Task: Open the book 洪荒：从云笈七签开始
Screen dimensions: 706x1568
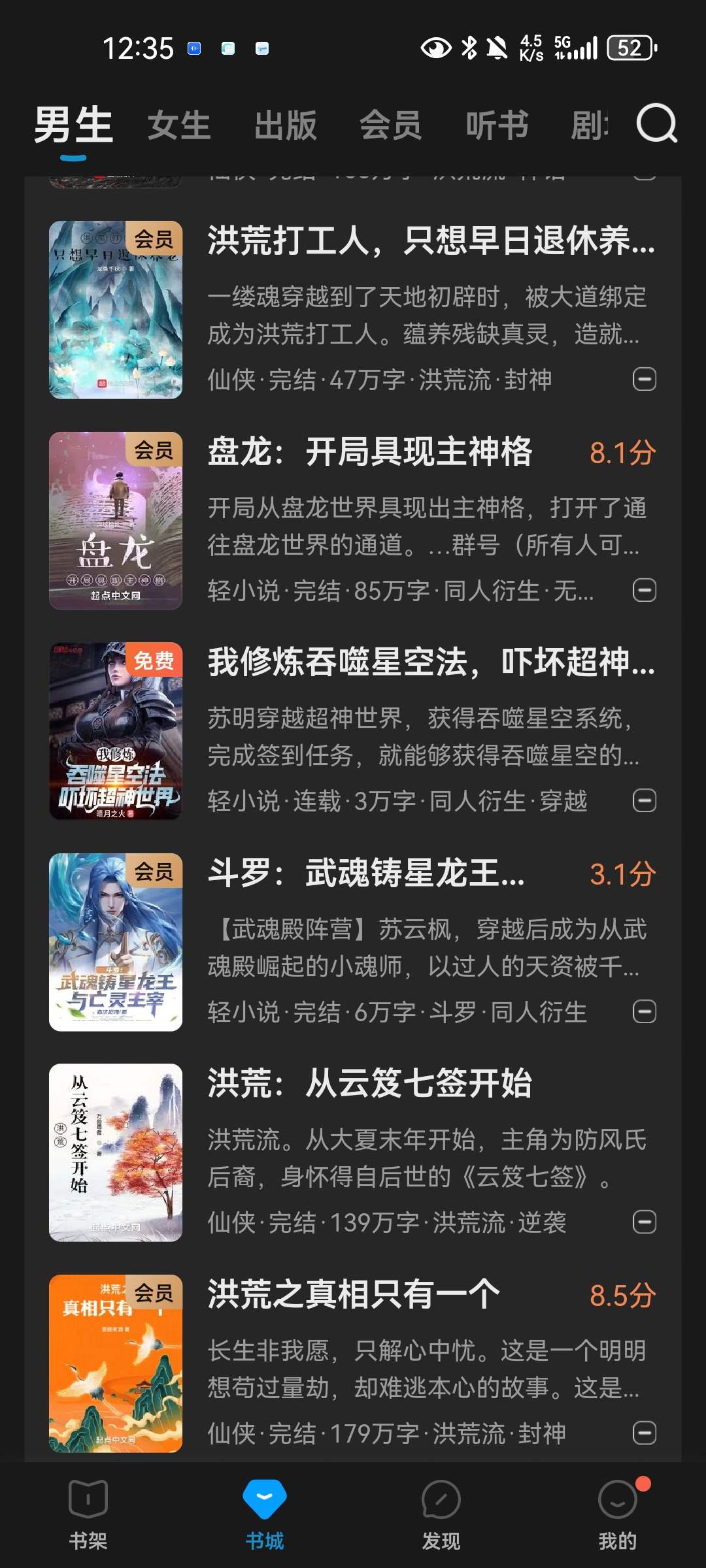Action: pos(370,1084)
